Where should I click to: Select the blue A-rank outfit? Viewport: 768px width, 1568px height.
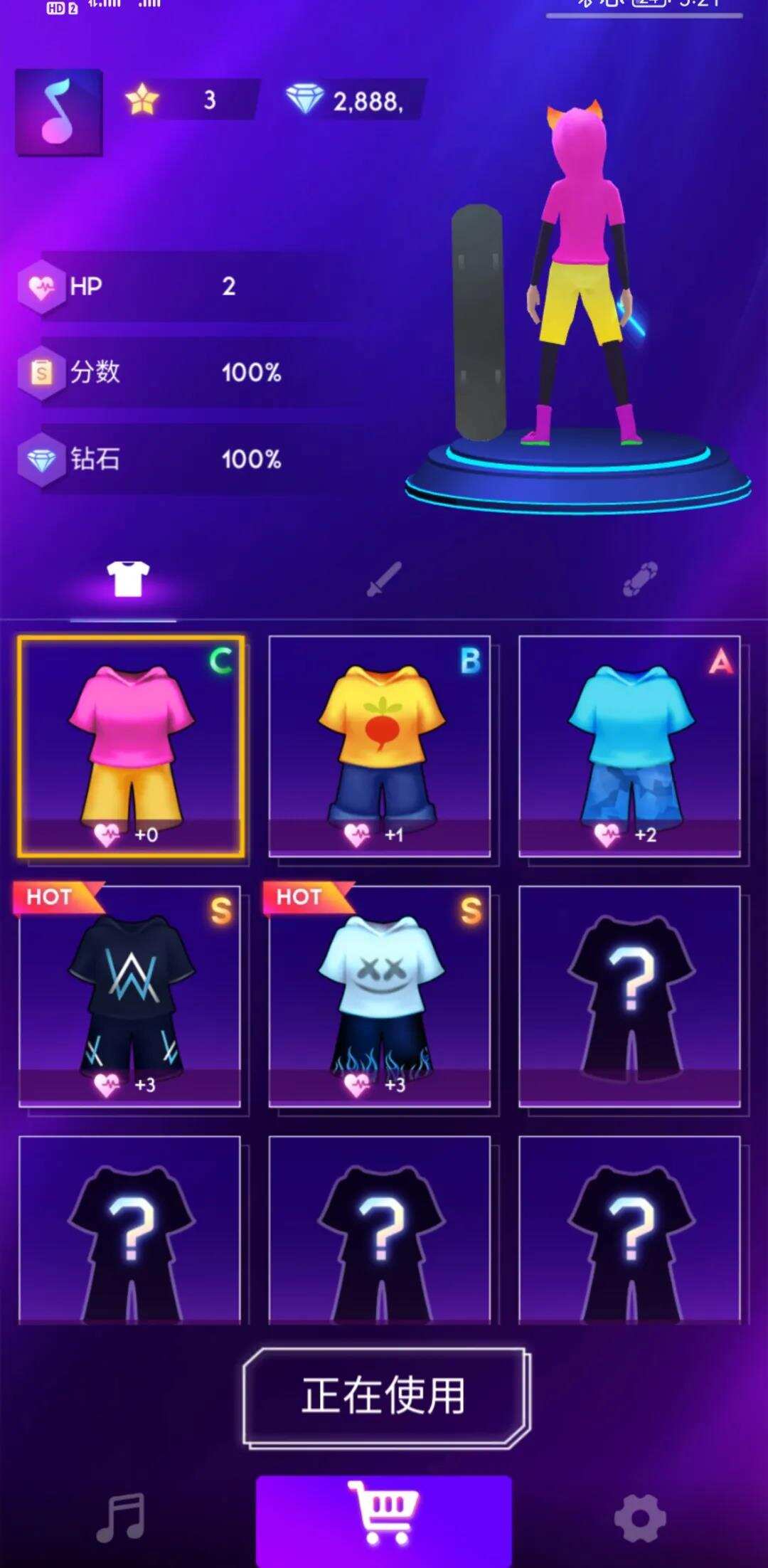coord(630,747)
